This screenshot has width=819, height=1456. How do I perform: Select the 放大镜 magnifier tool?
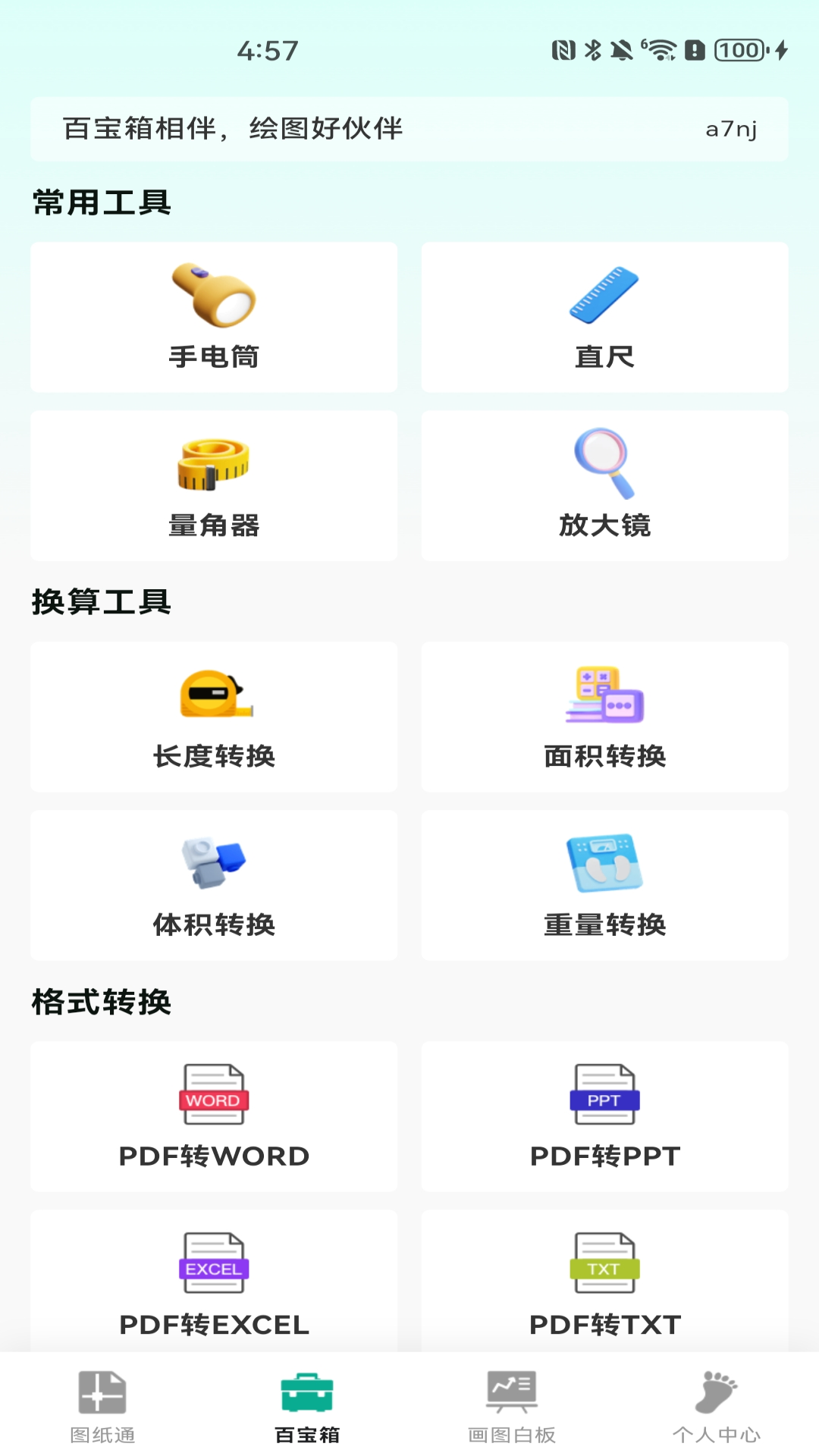point(604,485)
